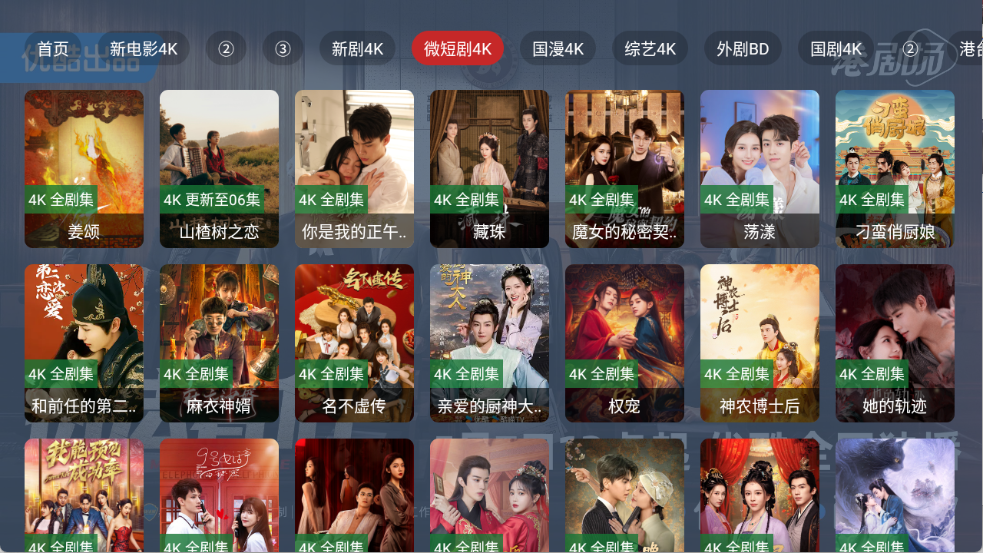Select the drama 名不虚传
The height and width of the screenshot is (553, 983).
tap(354, 342)
